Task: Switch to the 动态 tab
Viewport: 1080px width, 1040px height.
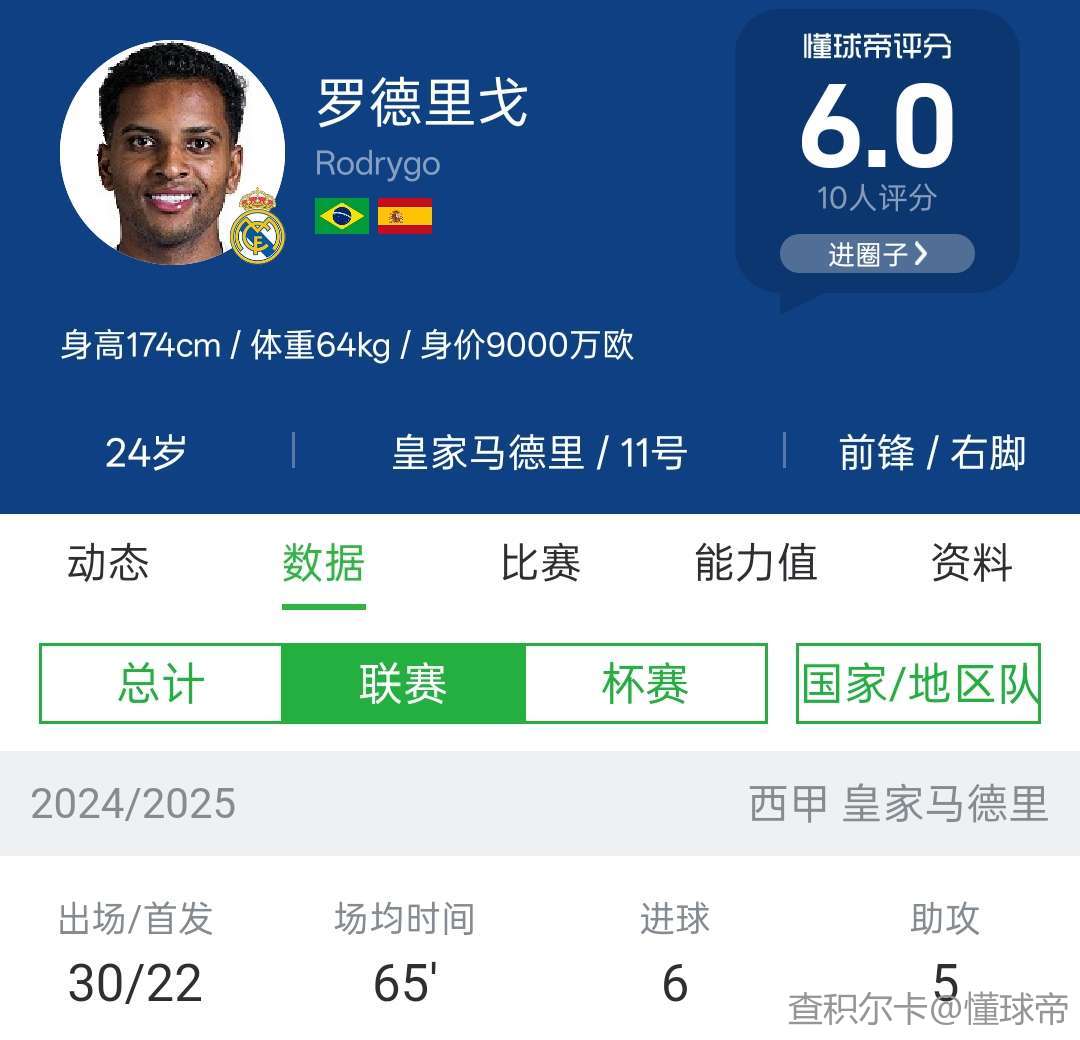Action: tap(108, 563)
